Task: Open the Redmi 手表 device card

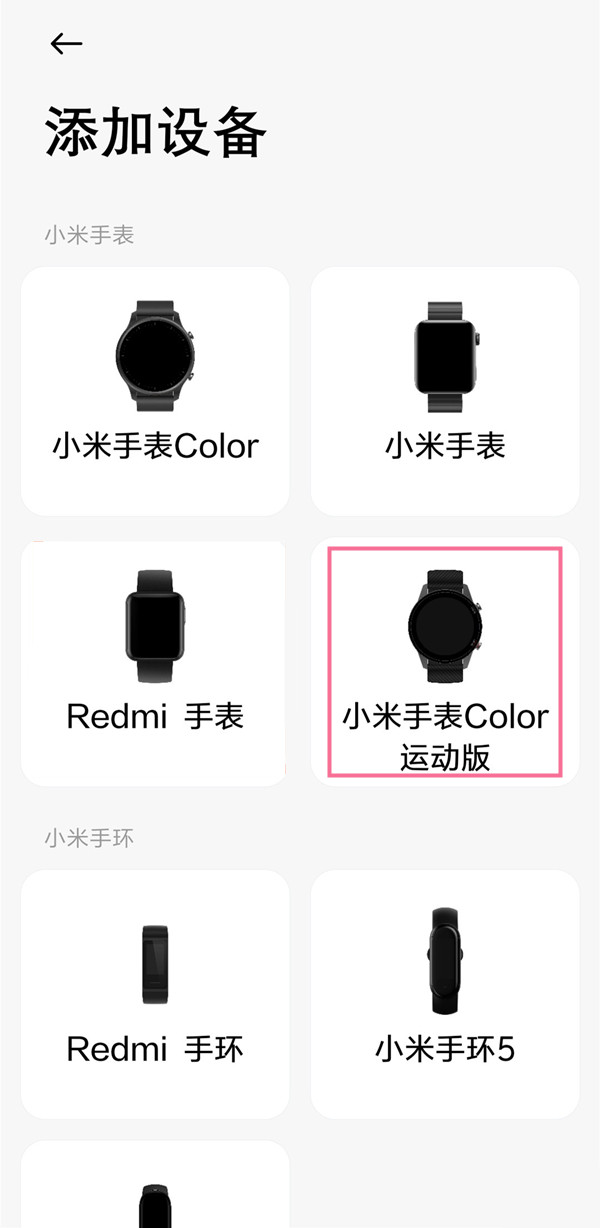Action: coord(155,662)
